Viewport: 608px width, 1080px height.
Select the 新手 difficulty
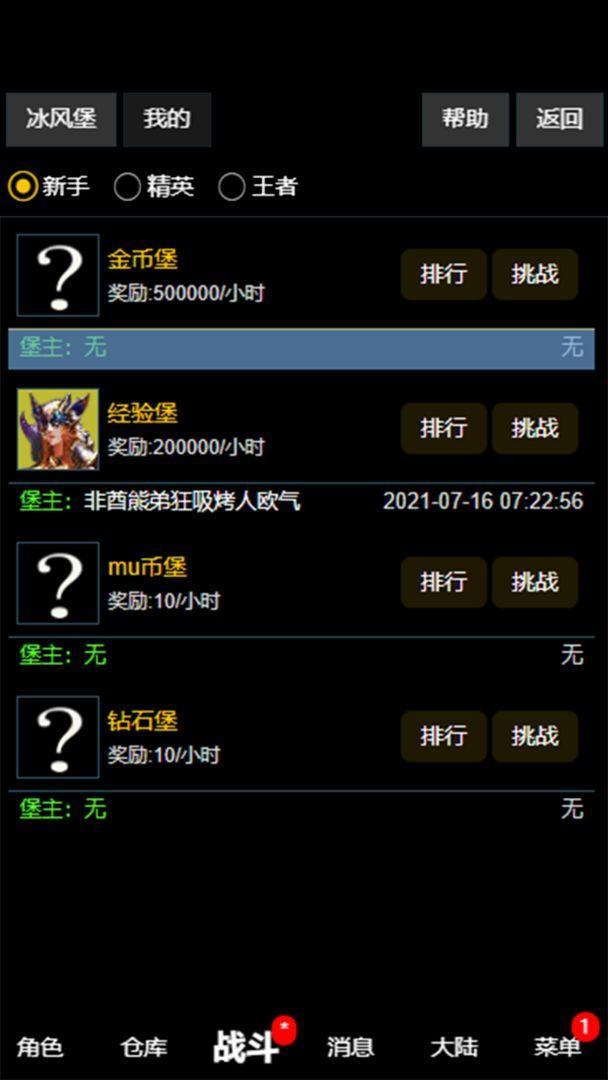point(49,187)
